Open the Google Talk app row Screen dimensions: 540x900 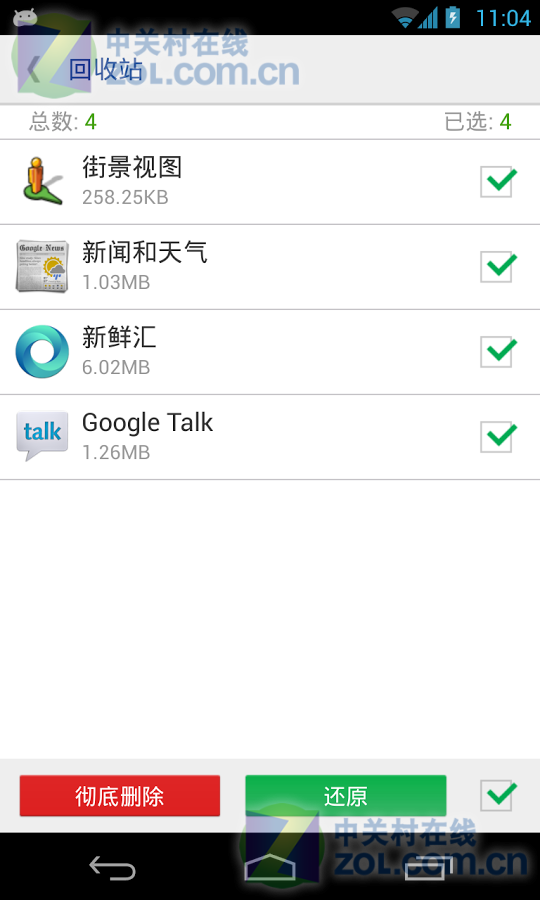click(270, 437)
